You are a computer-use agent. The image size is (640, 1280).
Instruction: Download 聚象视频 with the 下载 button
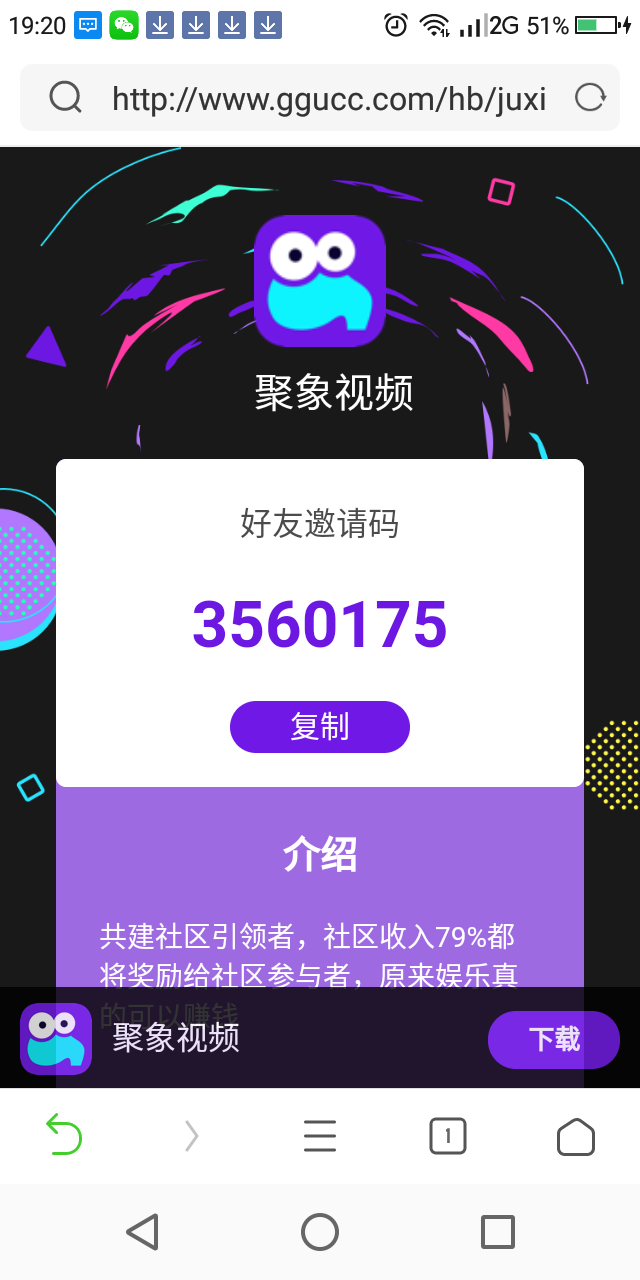click(x=553, y=1040)
